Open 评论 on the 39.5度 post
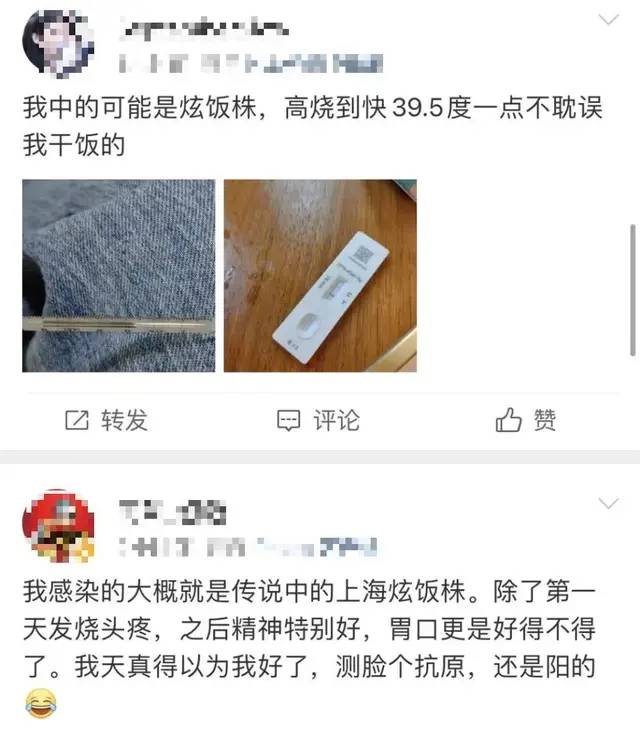The image size is (640, 733). 318,421
